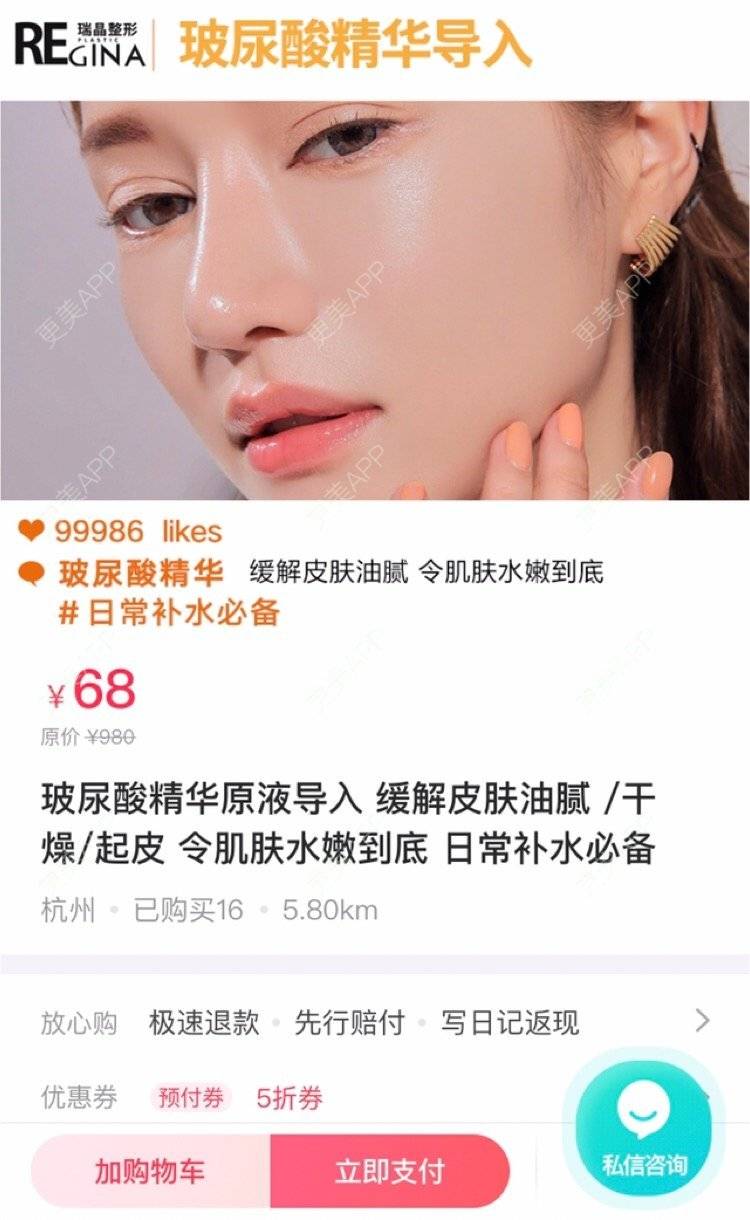Open the 优惠券 5折券 coupon row
The height and width of the screenshot is (1220, 750).
click(x=290, y=1098)
